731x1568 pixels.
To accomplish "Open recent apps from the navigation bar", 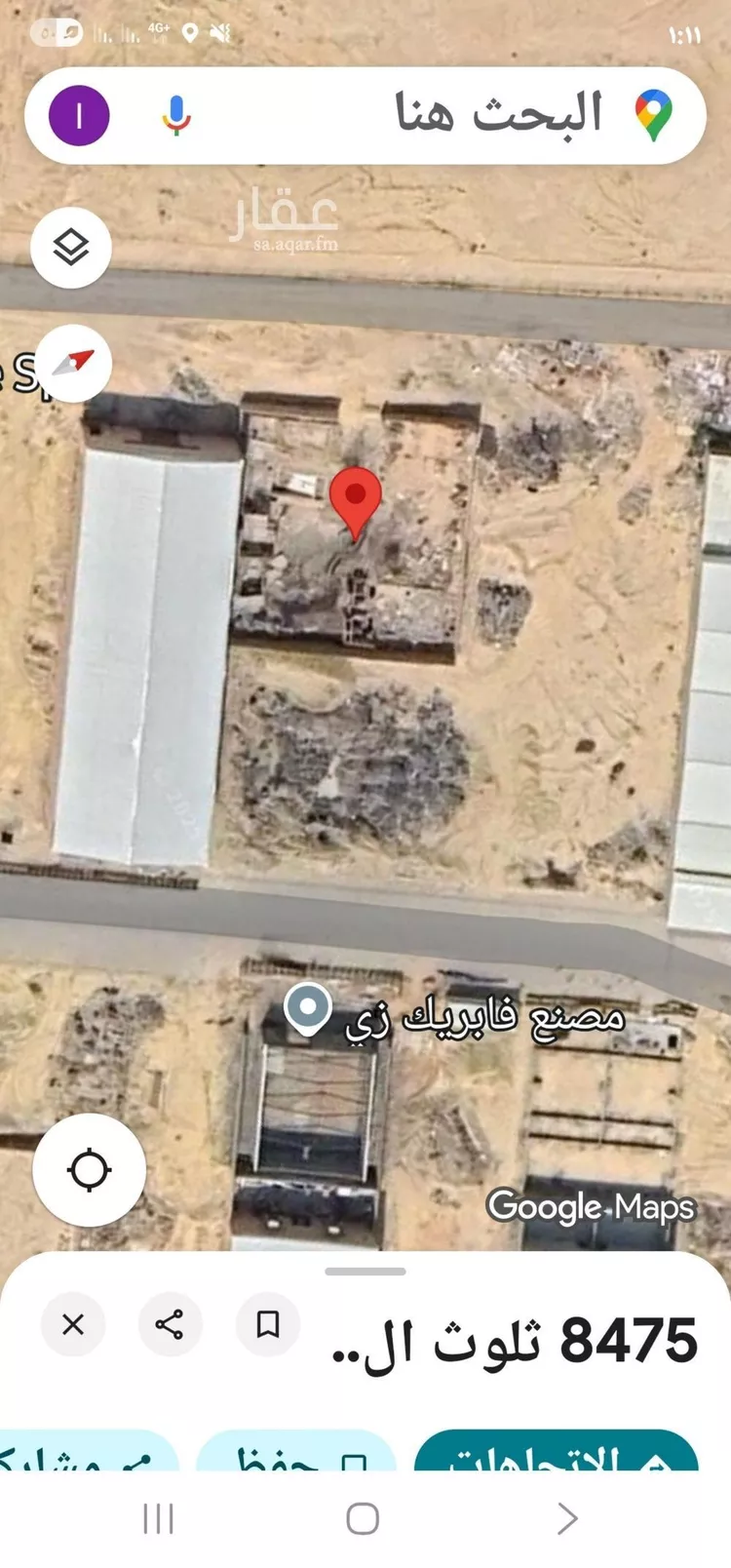I will pos(158,1518).
